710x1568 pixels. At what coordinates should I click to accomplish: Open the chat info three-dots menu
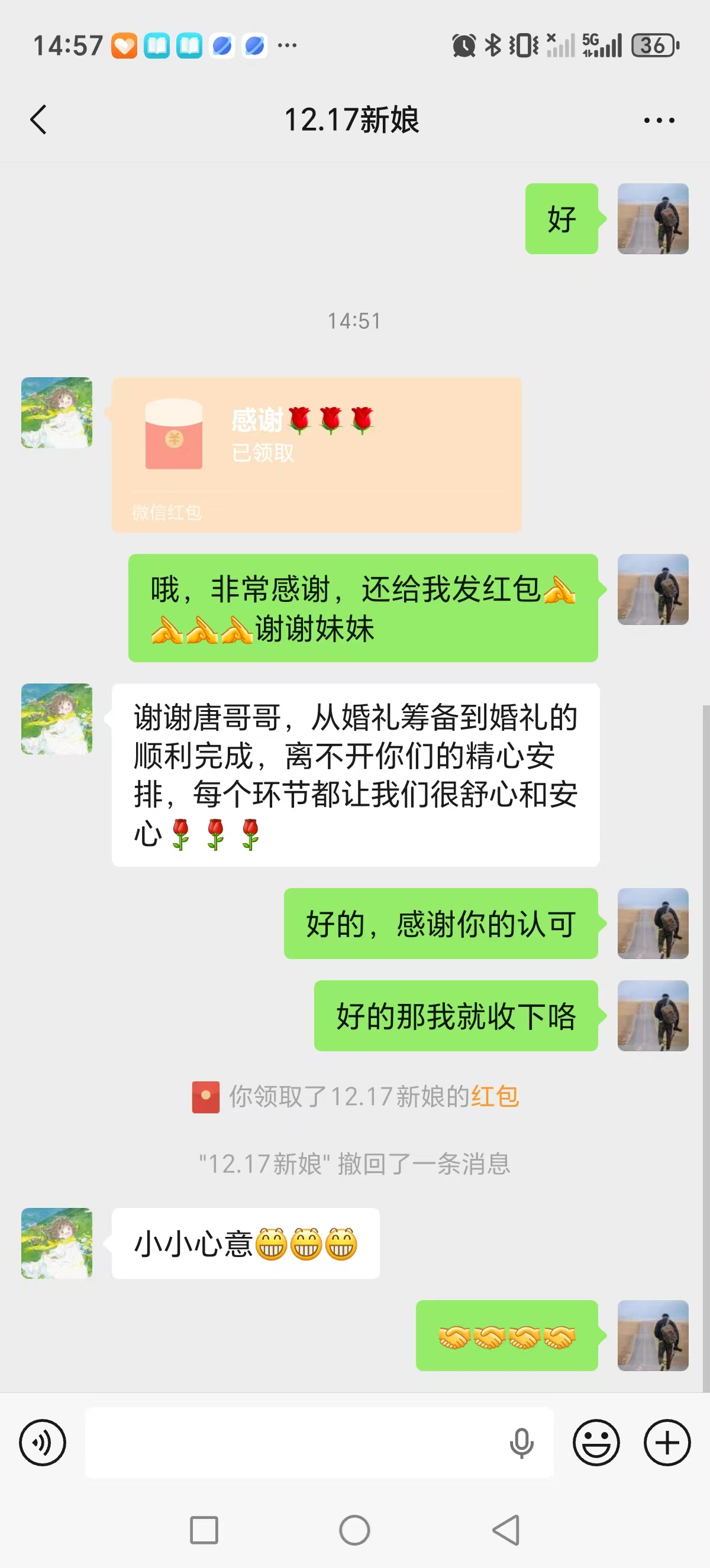click(x=659, y=121)
